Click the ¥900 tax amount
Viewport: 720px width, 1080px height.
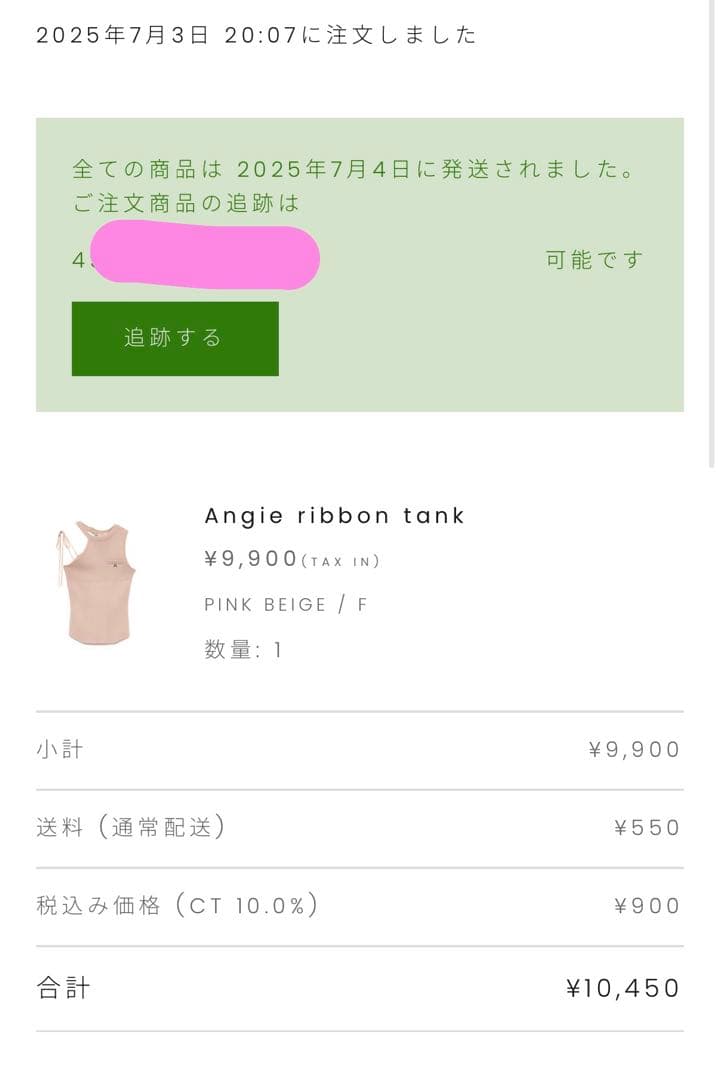647,906
